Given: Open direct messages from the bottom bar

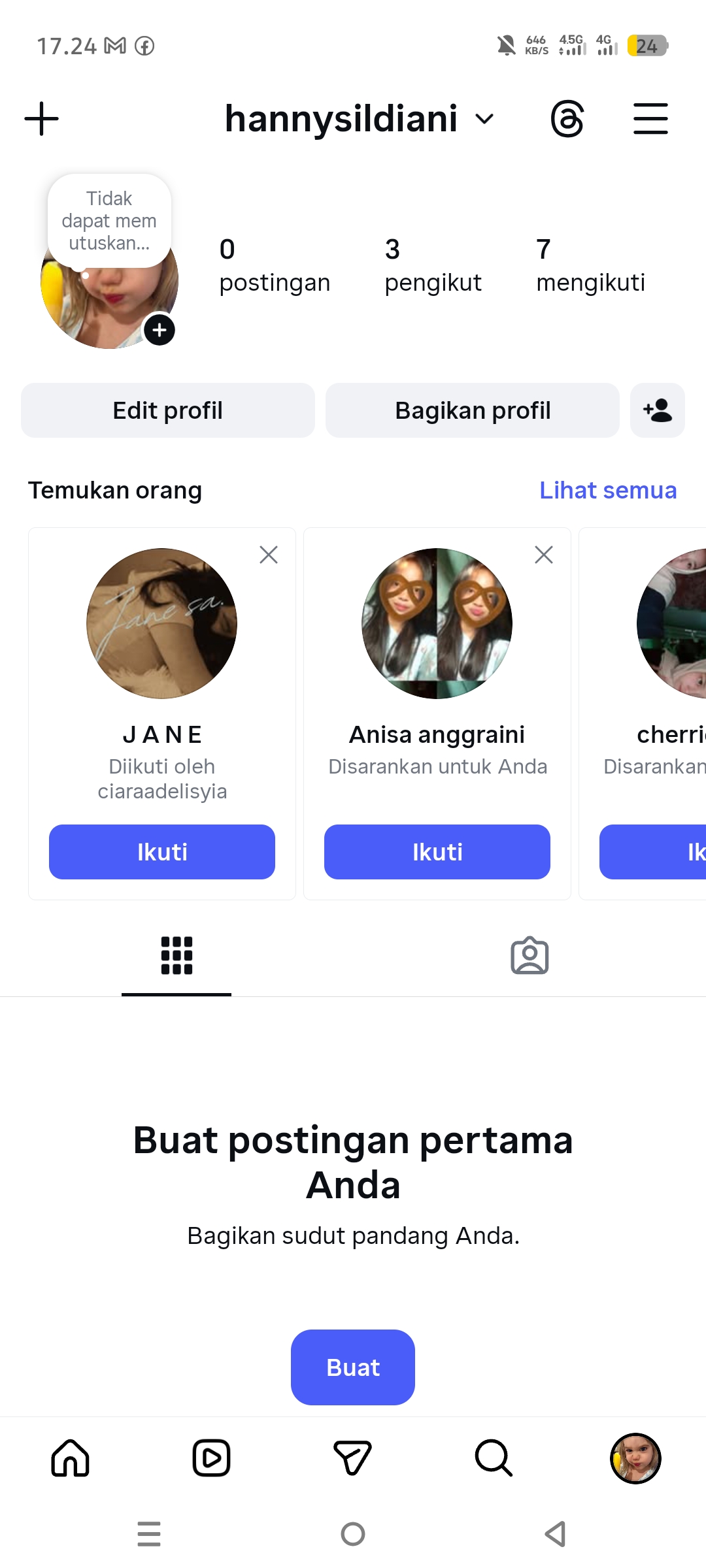Looking at the screenshot, I should point(353,1458).
